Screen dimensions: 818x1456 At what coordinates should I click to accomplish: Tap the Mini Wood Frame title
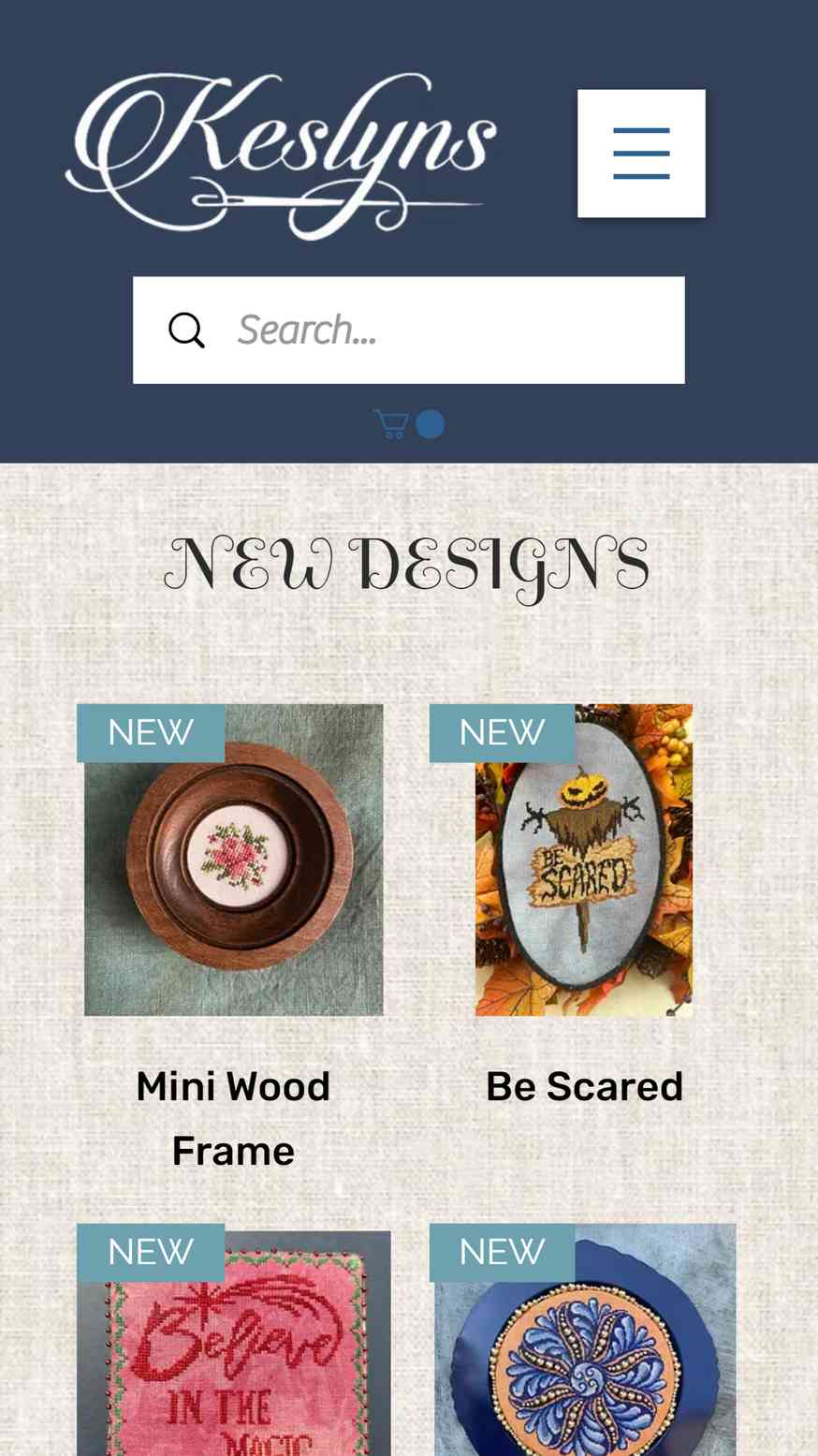[233, 1118]
